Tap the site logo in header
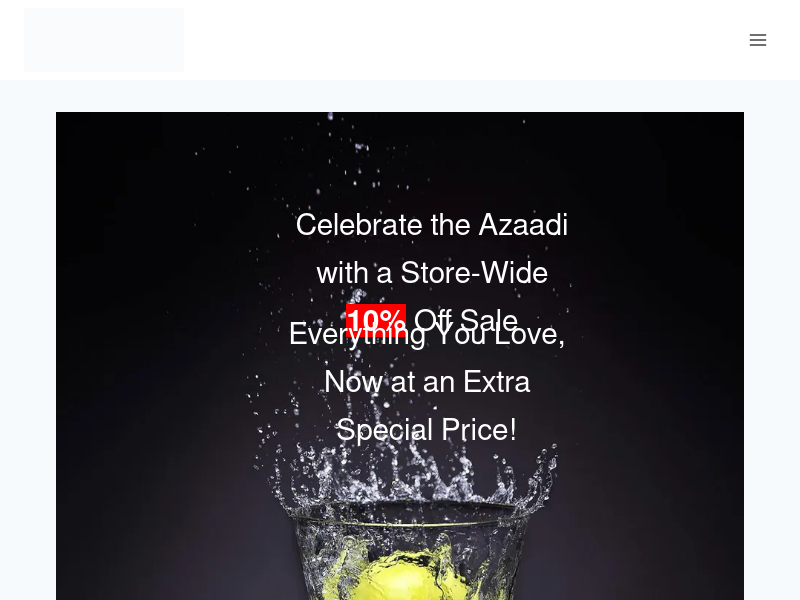The height and width of the screenshot is (600, 800). 104,40
